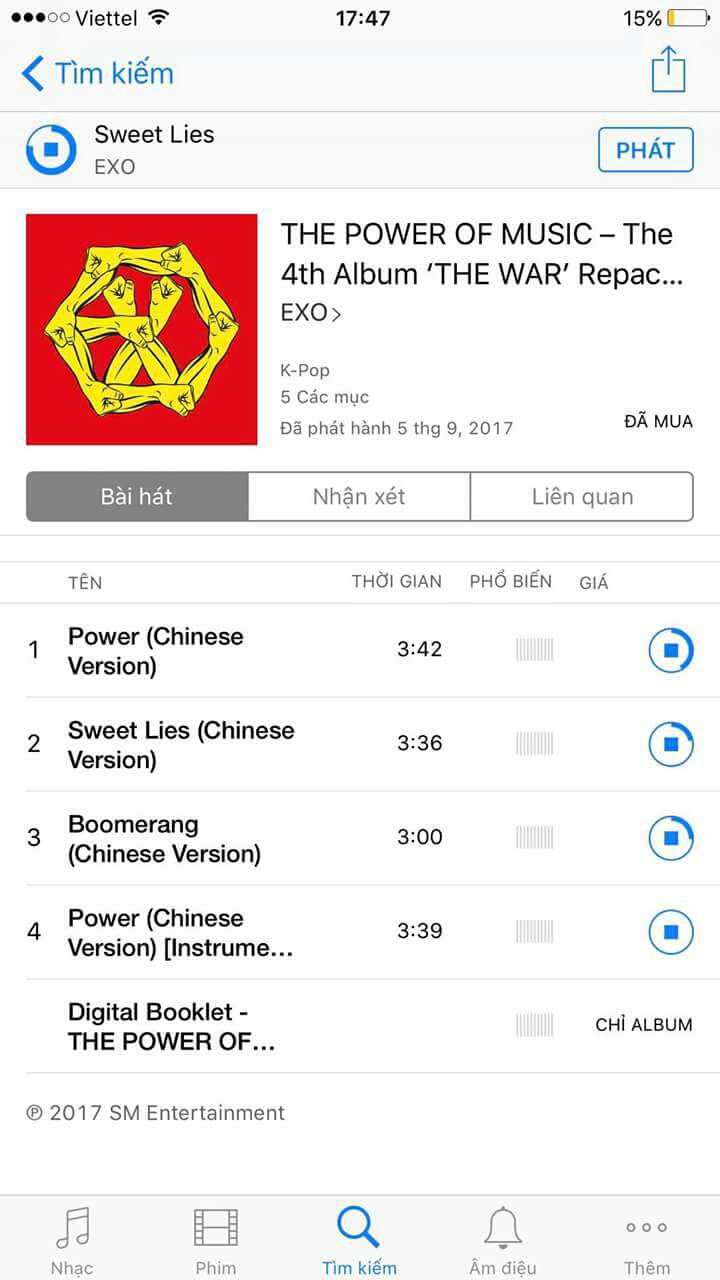Switch to the Nhận xét tab
This screenshot has height=1280, width=720.
pos(359,497)
